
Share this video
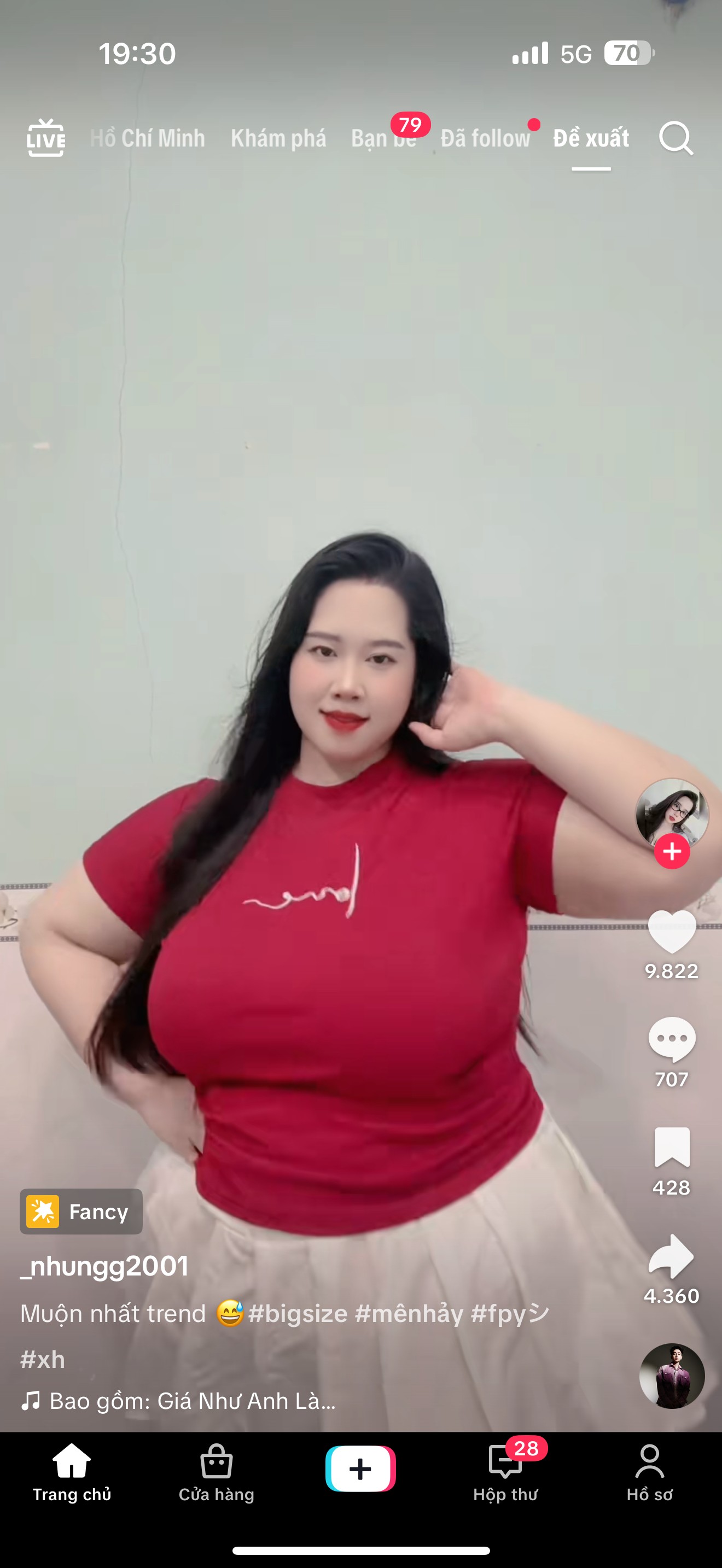click(672, 1257)
